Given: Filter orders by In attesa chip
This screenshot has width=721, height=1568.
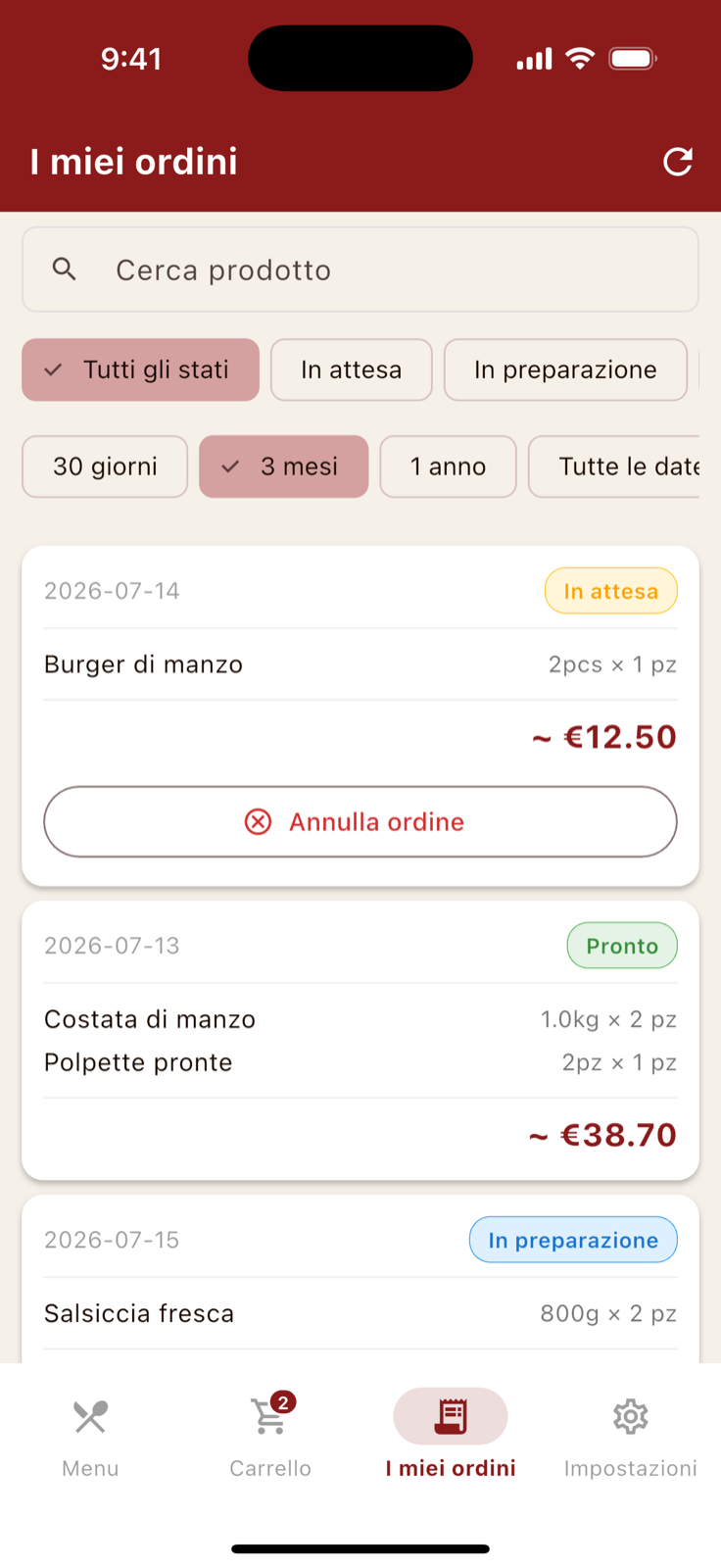Looking at the screenshot, I should tap(352, 369).
